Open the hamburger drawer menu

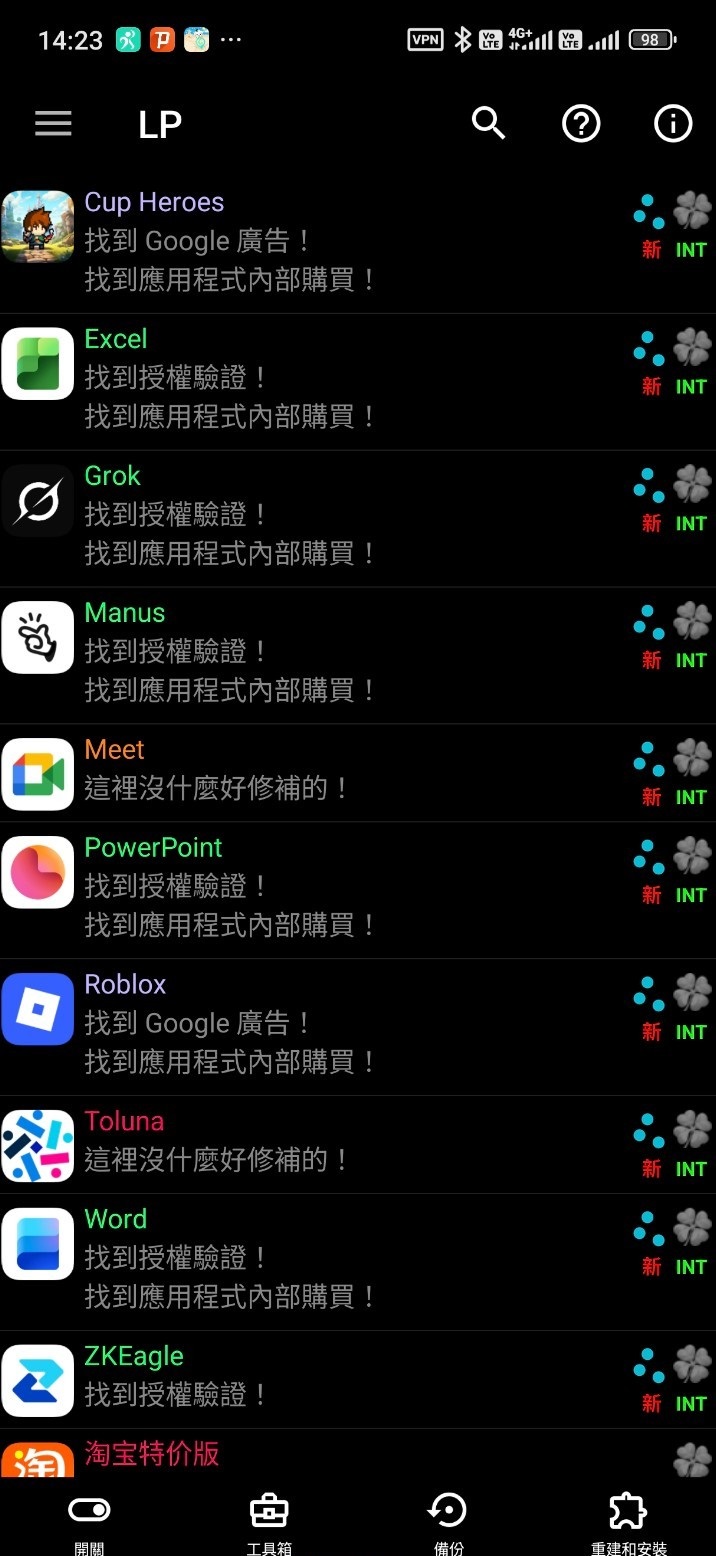53,124
